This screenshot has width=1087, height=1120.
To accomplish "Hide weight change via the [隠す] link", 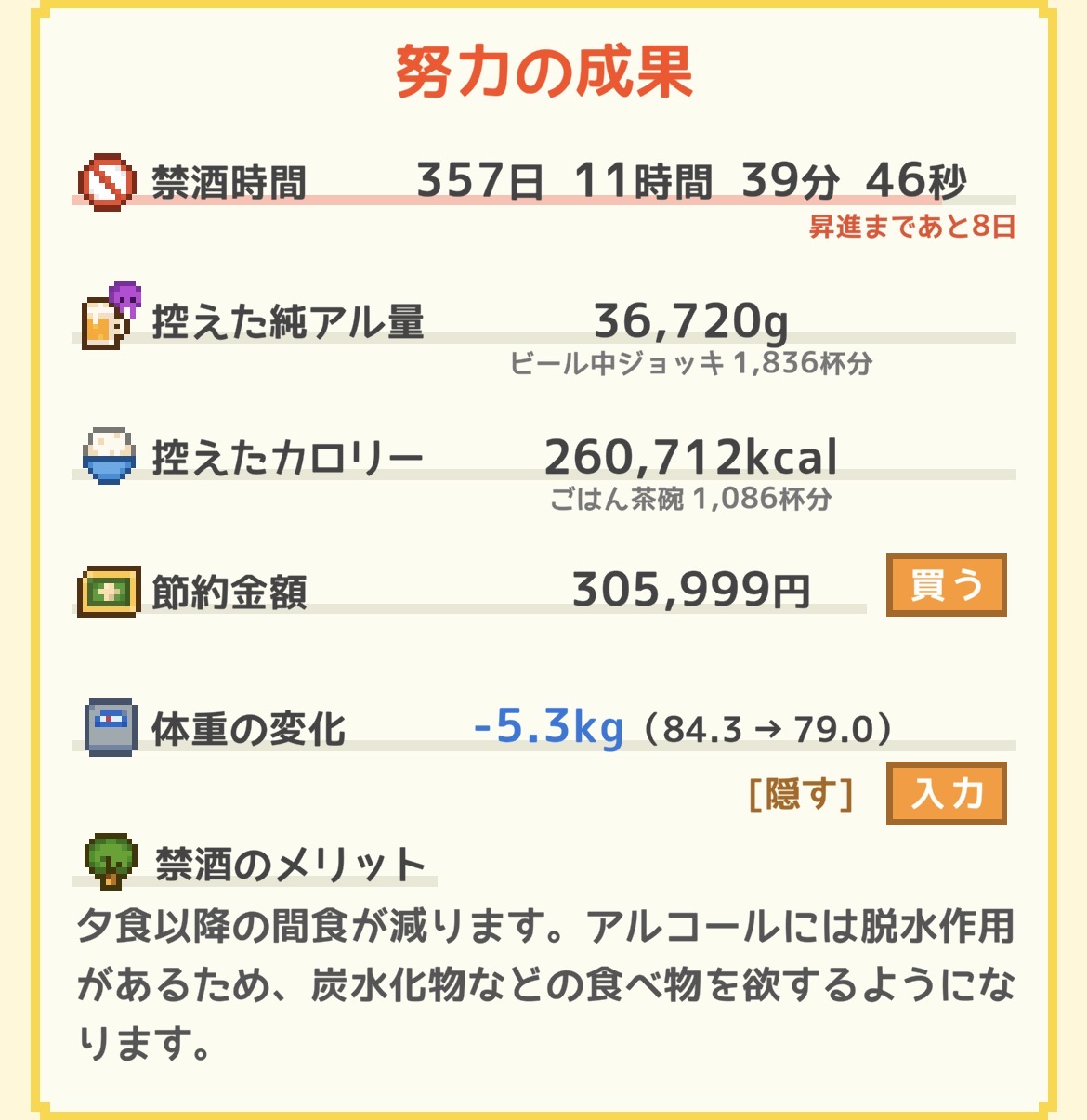I will point(800,794).
